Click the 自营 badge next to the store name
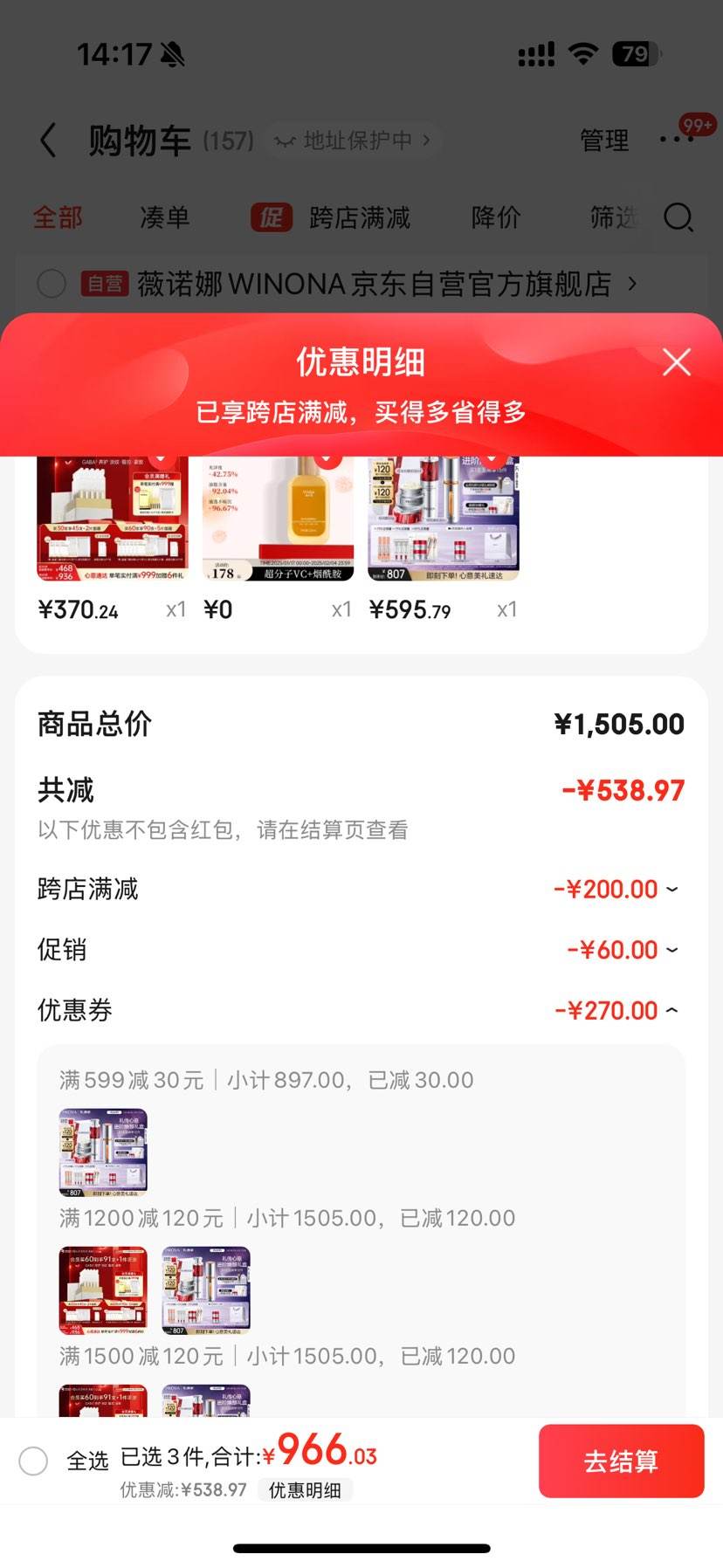723x1568 pixels. click(107, 284)
